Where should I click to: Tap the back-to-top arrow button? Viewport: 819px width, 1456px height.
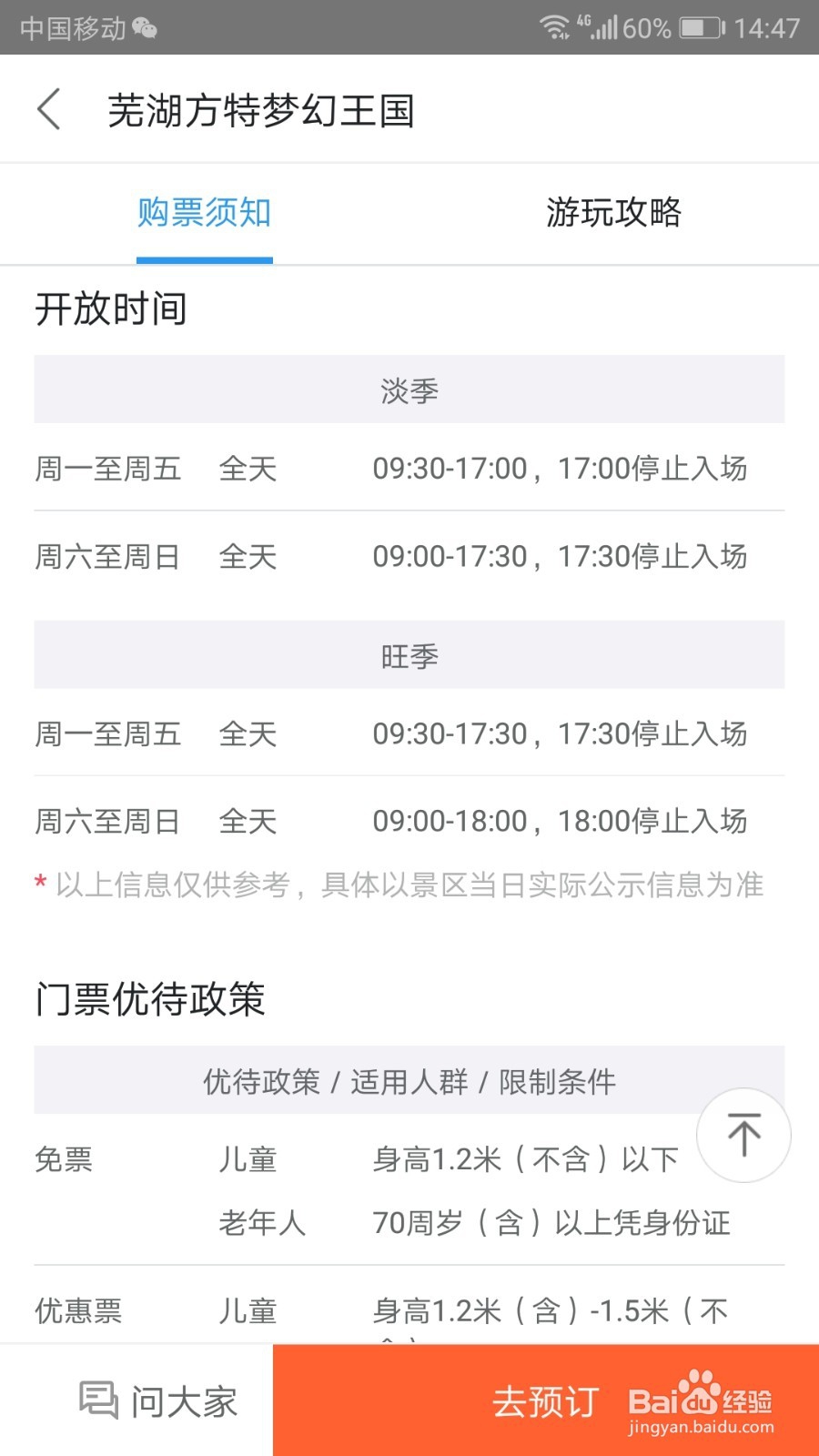pyautogui.click(x=743, y=1135)
